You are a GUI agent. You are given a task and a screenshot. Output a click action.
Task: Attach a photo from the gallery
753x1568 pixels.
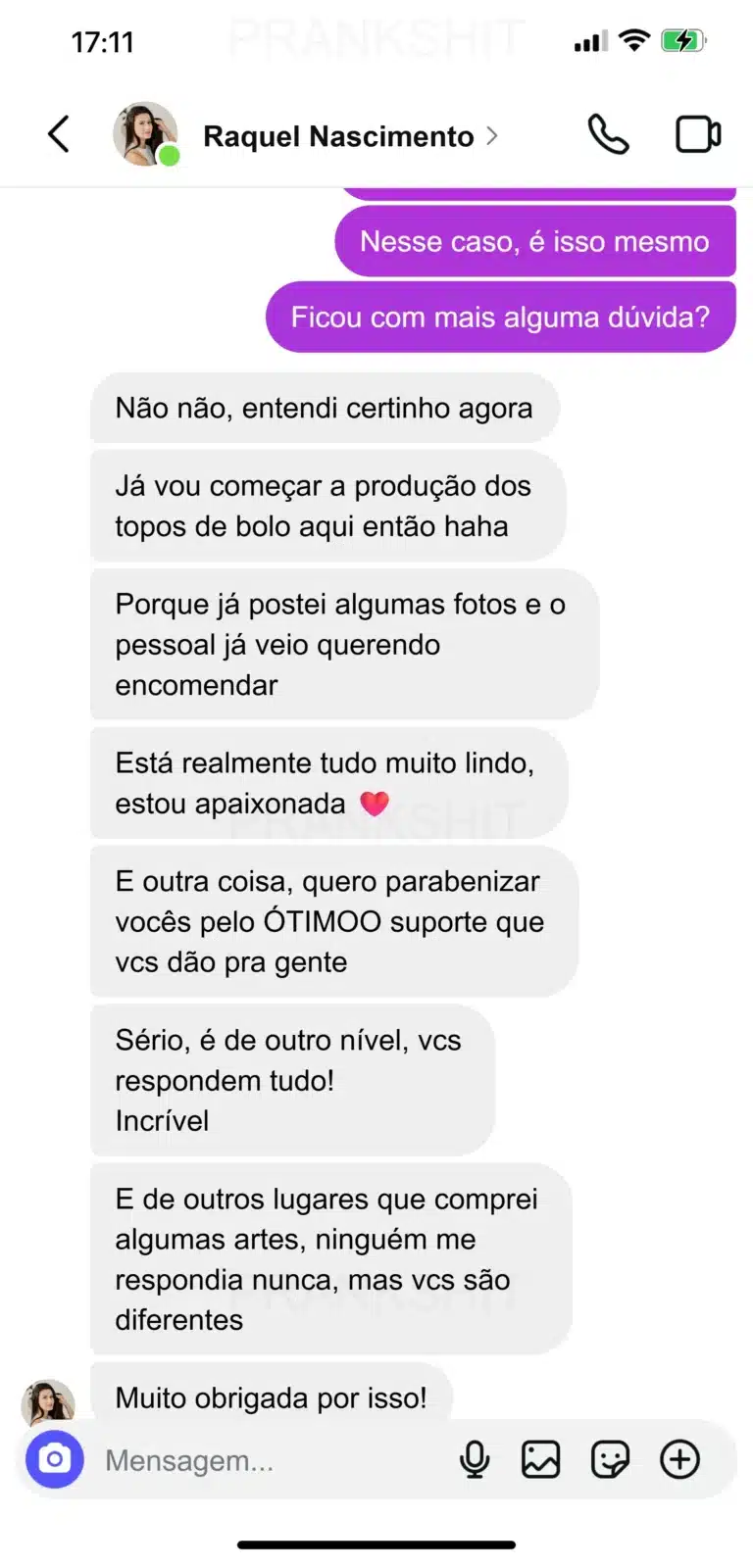tap(540, 1459)
